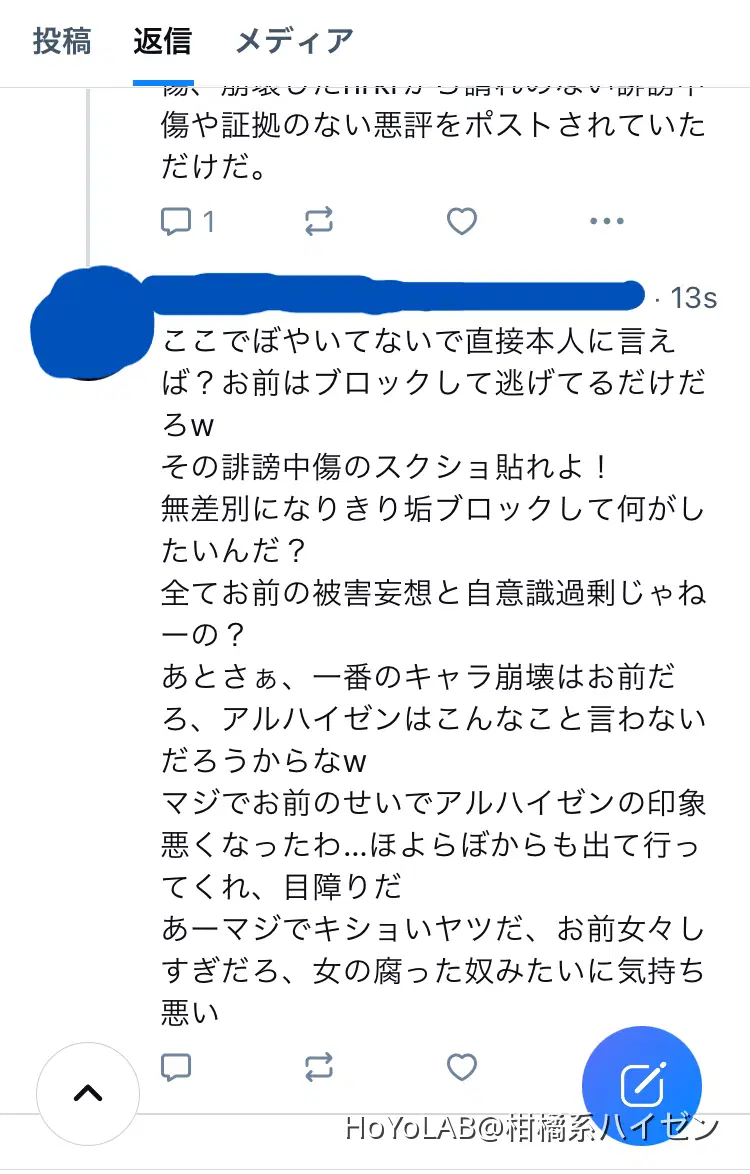Repost the 13s-old post
This screenshot has width=750, height=1174.
(x=319, y=1068)
